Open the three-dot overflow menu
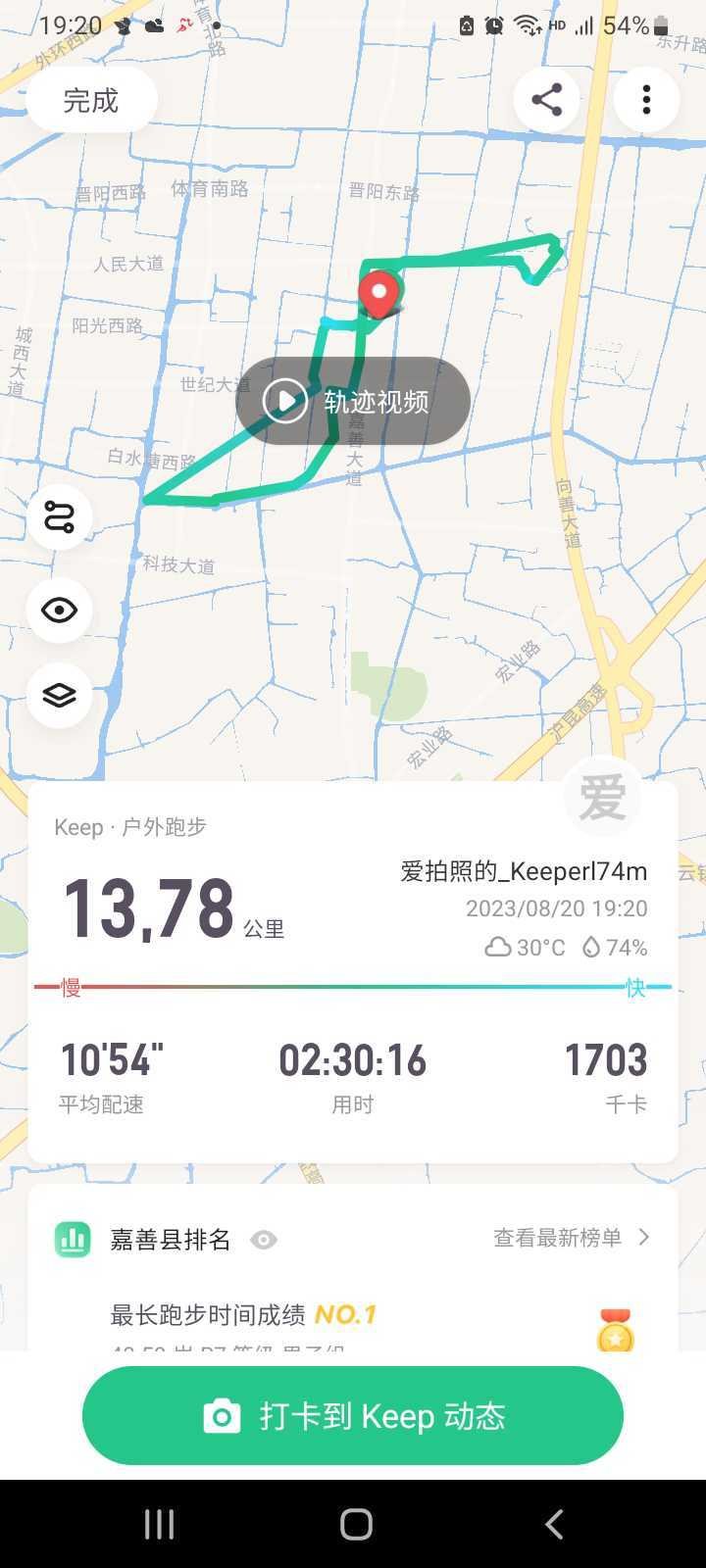Image resolution: width=706 pixels, height=1568 pixels. 646,99
